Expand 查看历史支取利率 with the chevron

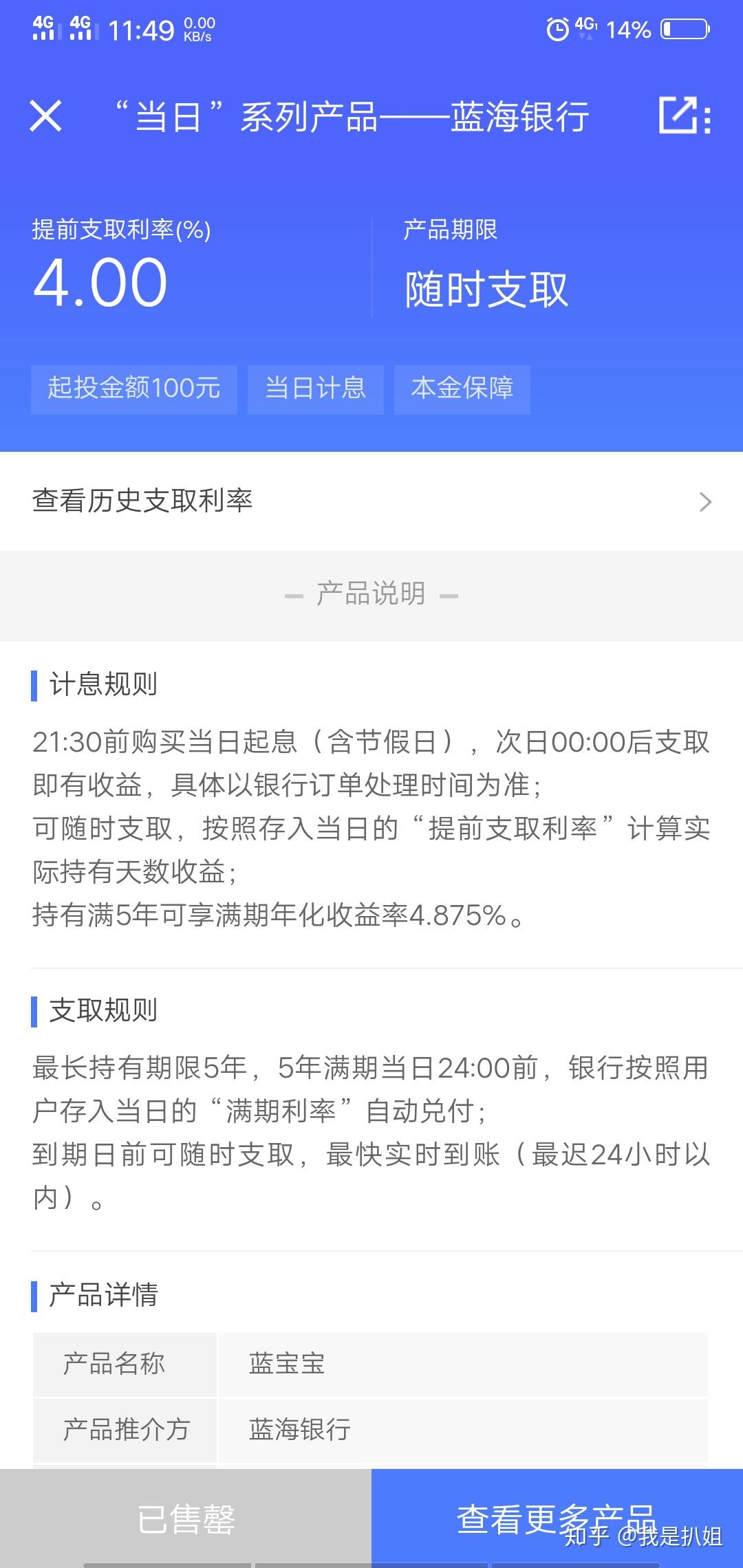click(x=704, y=503)
